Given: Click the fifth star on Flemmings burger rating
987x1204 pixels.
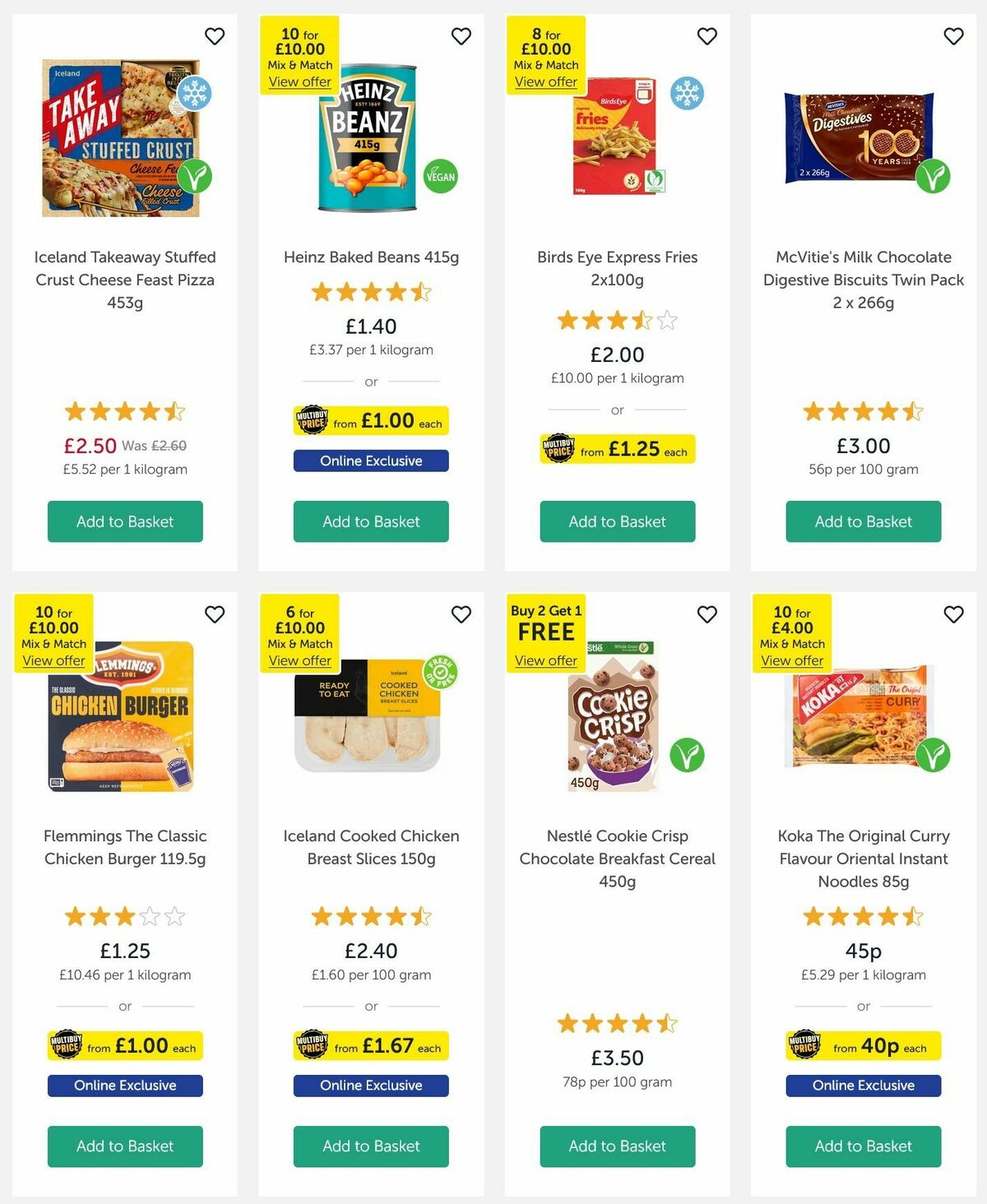Looking at the screenshot, I should click(x=174, y=915).
